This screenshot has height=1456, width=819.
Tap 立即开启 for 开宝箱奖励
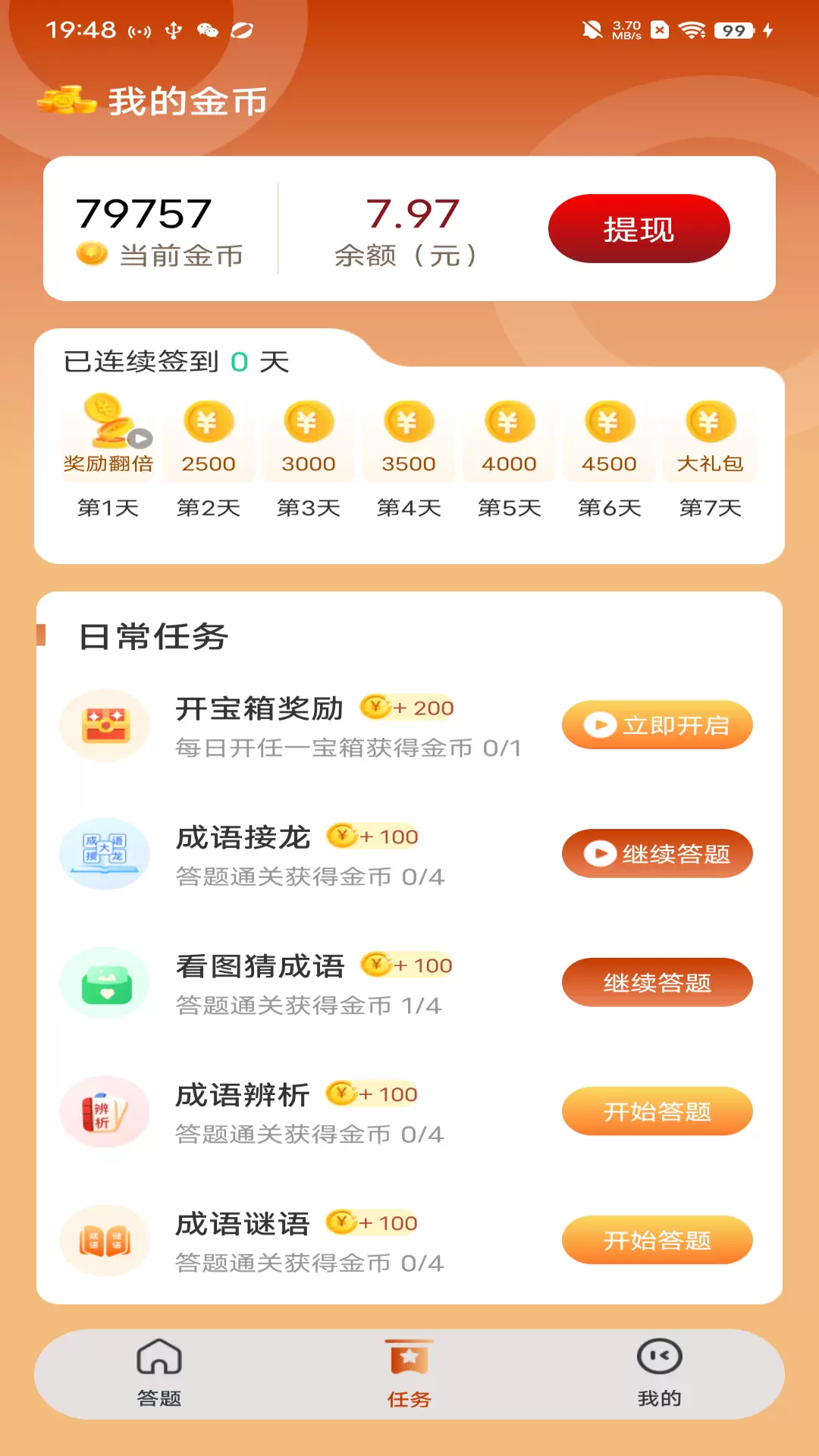click(657, 725)
